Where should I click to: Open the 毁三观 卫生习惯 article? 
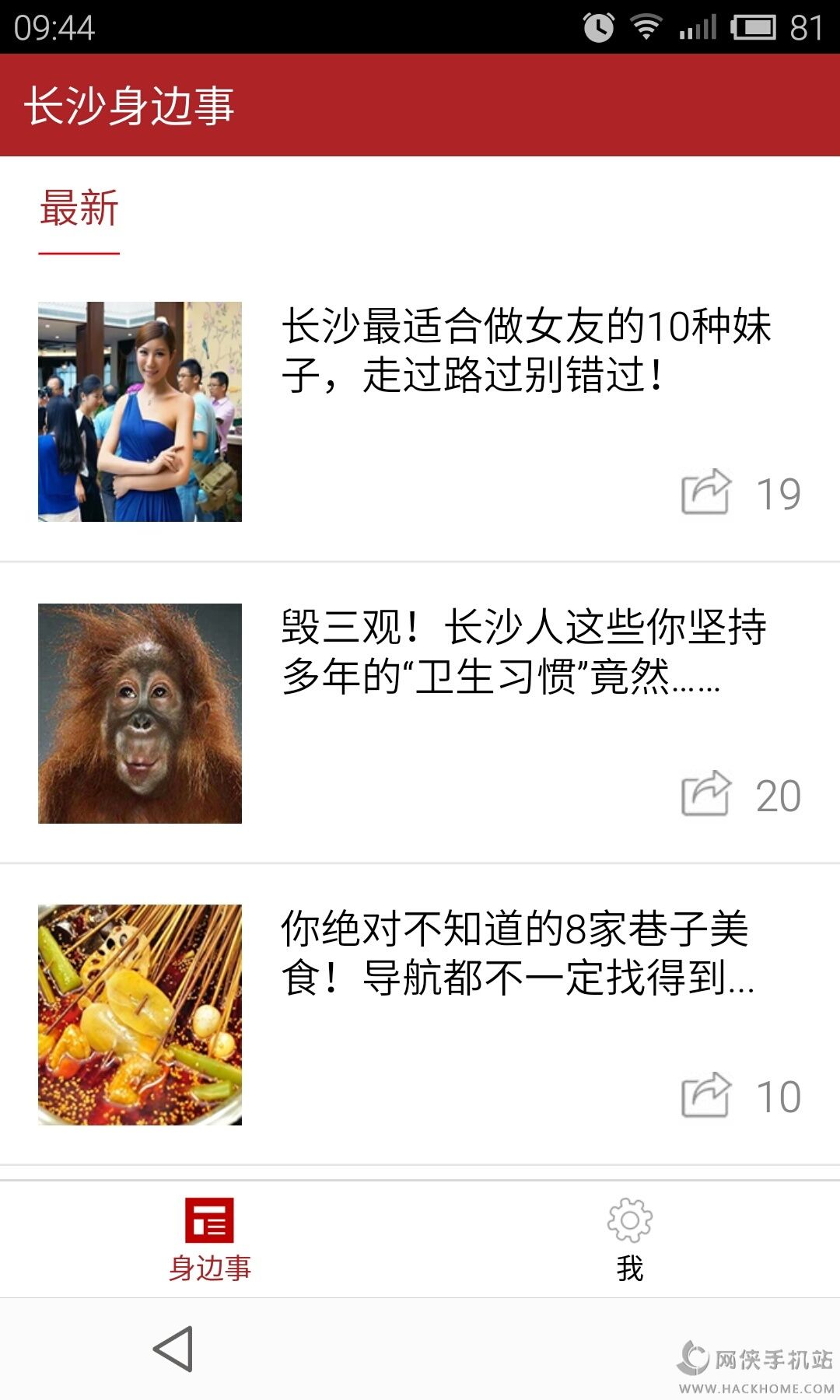click(523, 652)
